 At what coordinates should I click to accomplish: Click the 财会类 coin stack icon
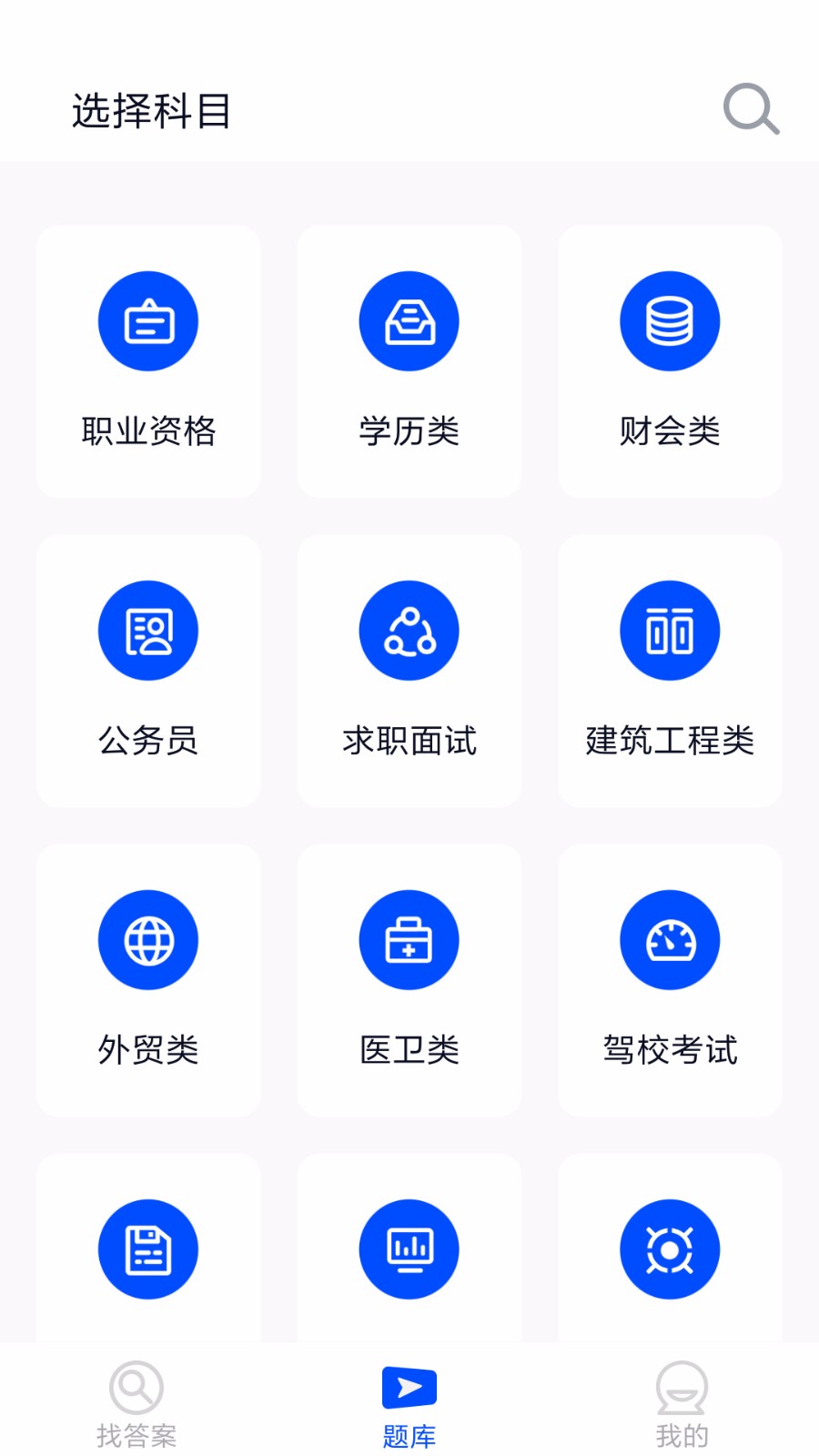(670, 320)
